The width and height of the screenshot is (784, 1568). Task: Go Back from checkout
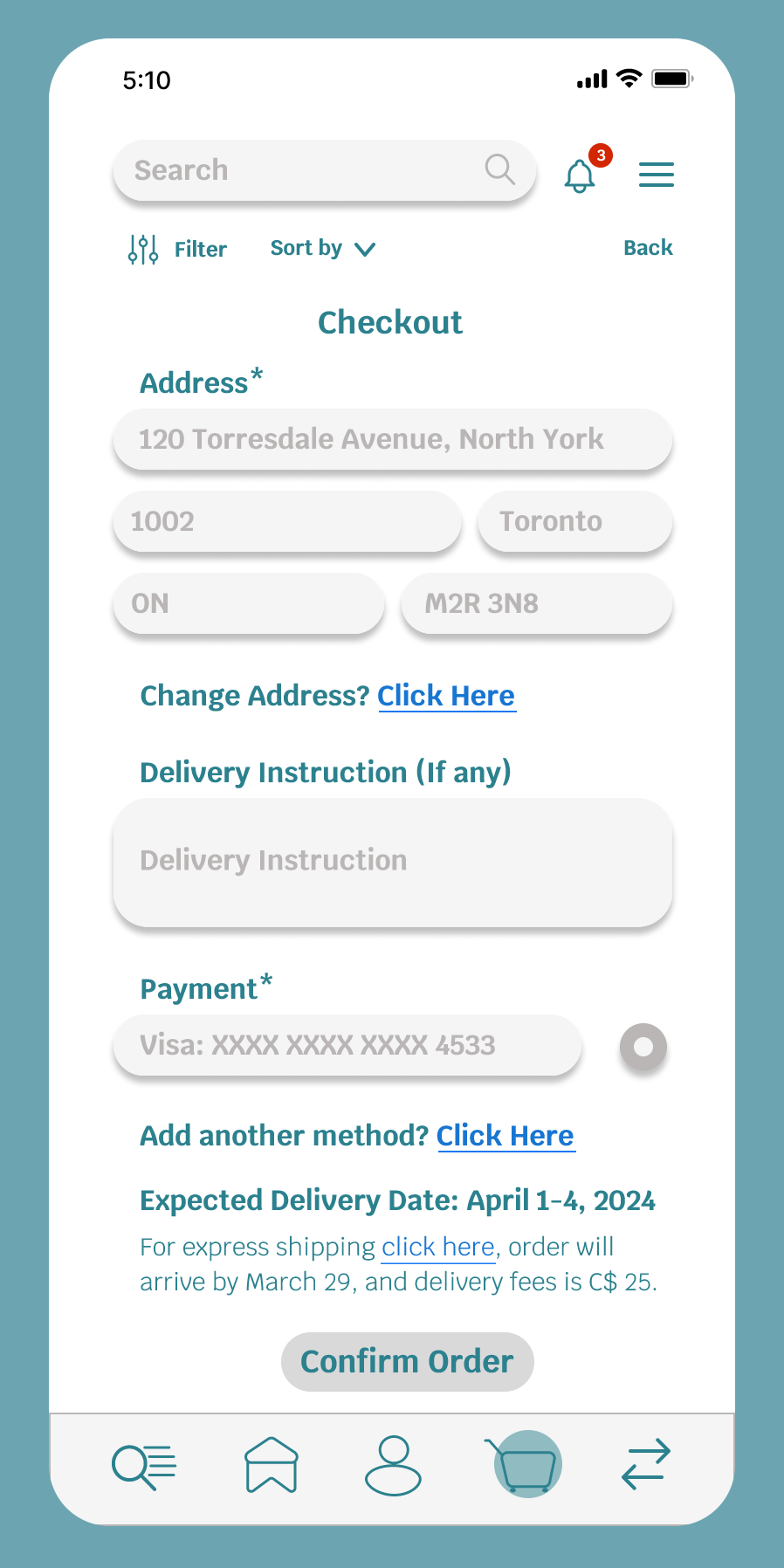tap(648, 248)
